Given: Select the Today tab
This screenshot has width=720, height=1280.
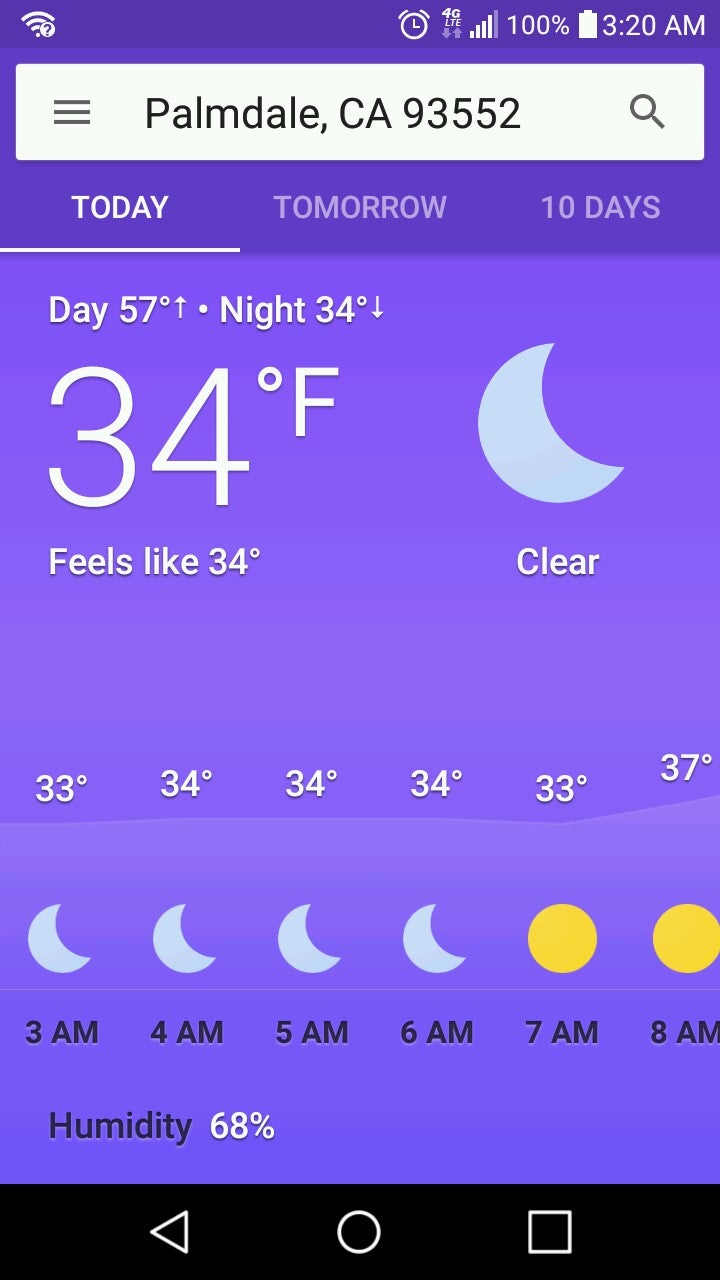Looking at the screenshot, I should click(x=120, y=207).
